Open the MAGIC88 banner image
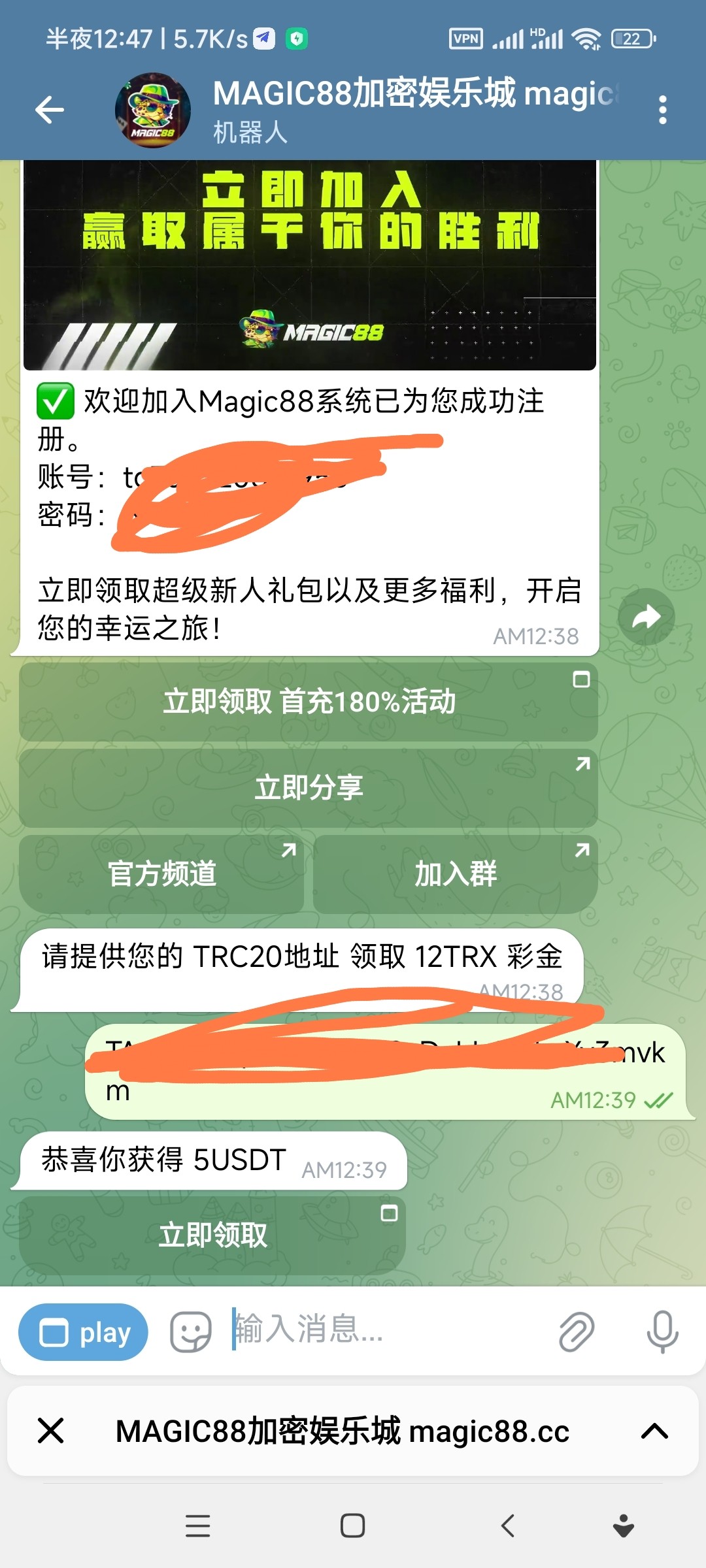 coord(310,265)
